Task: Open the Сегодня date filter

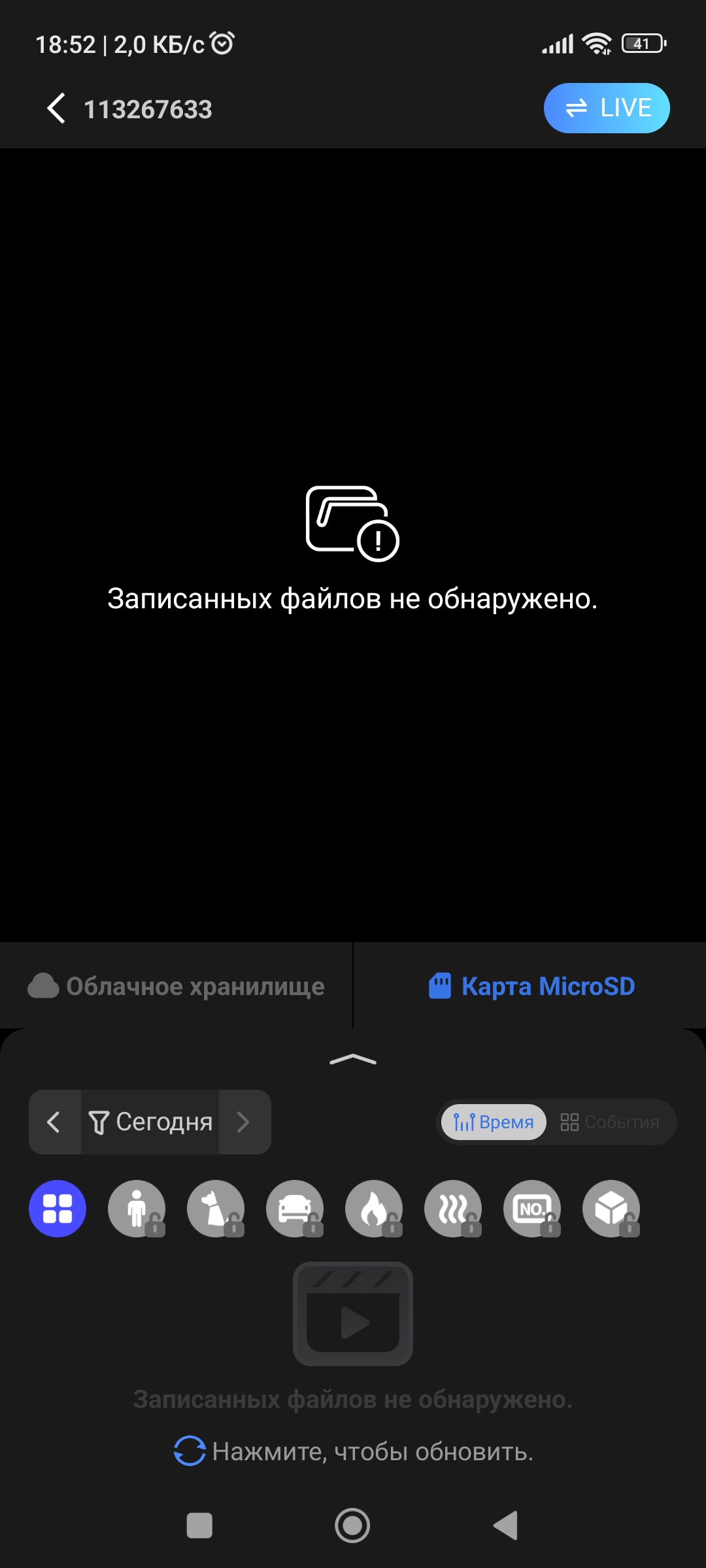Action: point(150,1122)
